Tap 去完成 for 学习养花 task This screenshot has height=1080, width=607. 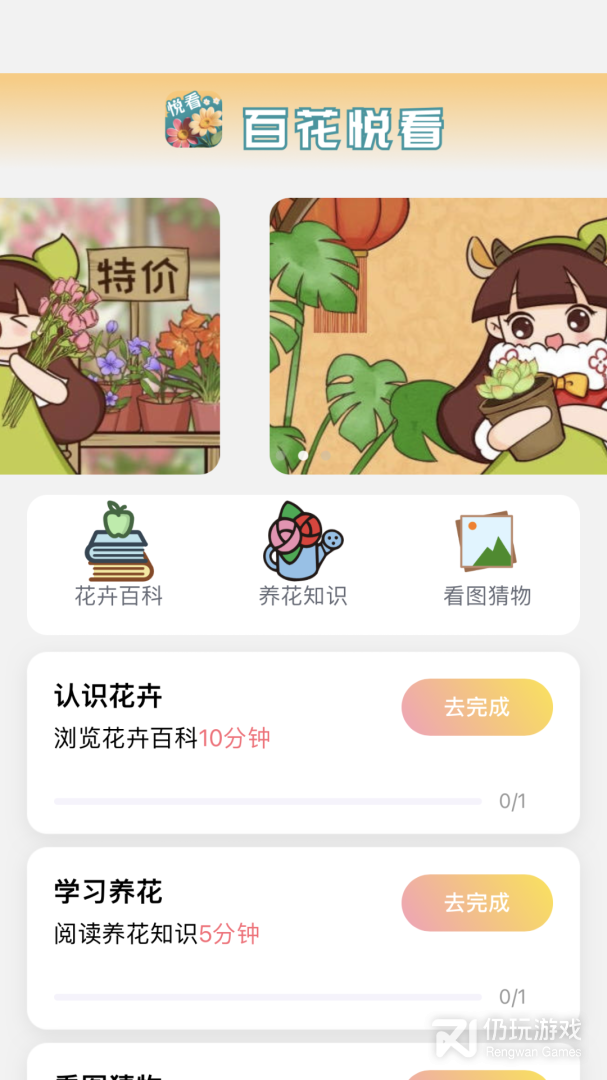[477, 903]
